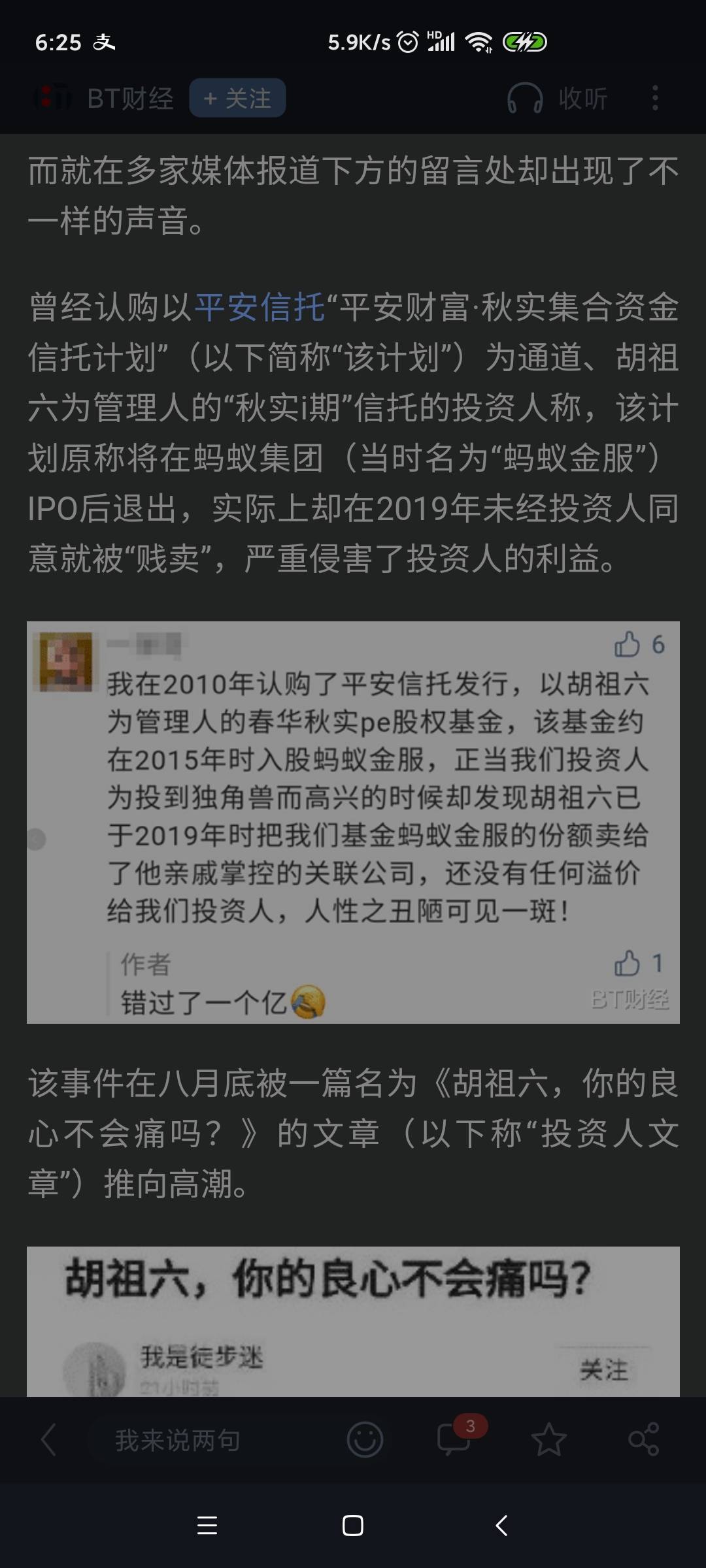706x1568 pixels.
Task: Open BT财经 author avatar
Action: pos(52,99)
